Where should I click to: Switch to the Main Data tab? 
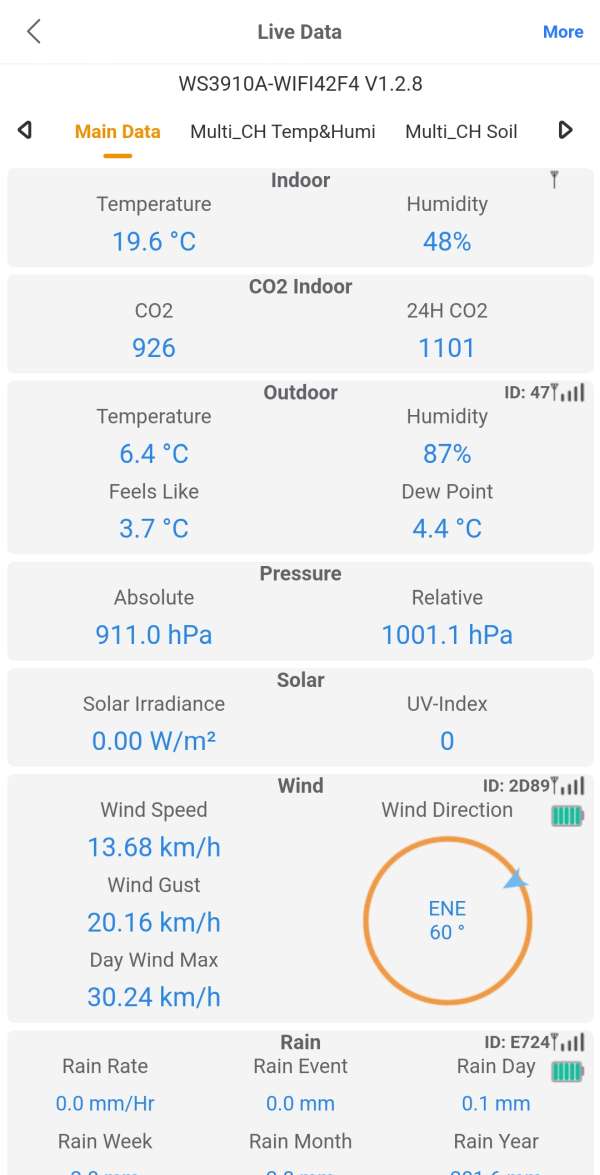[117, 131]
